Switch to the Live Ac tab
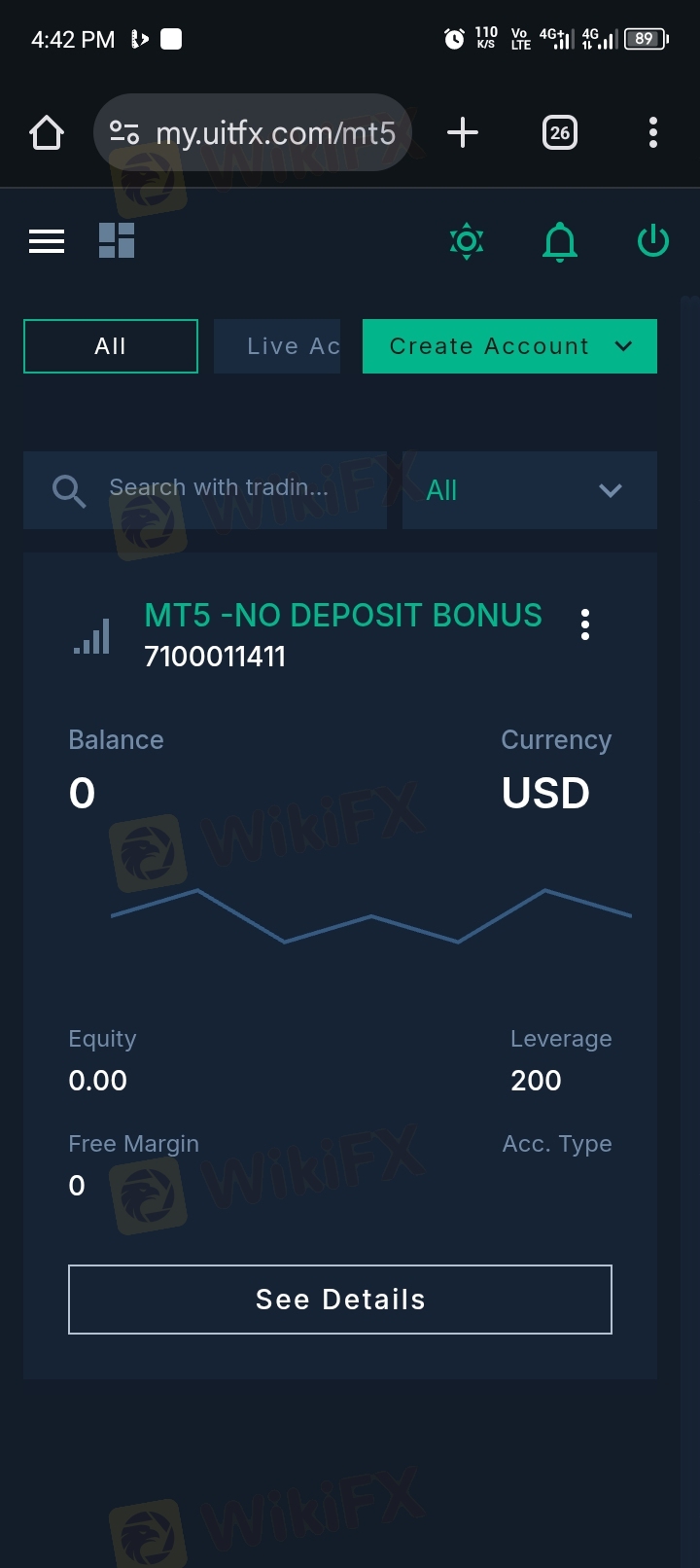Image resolution: width=700 pixels, height=1568 pixels. click(x=277, y=346)
